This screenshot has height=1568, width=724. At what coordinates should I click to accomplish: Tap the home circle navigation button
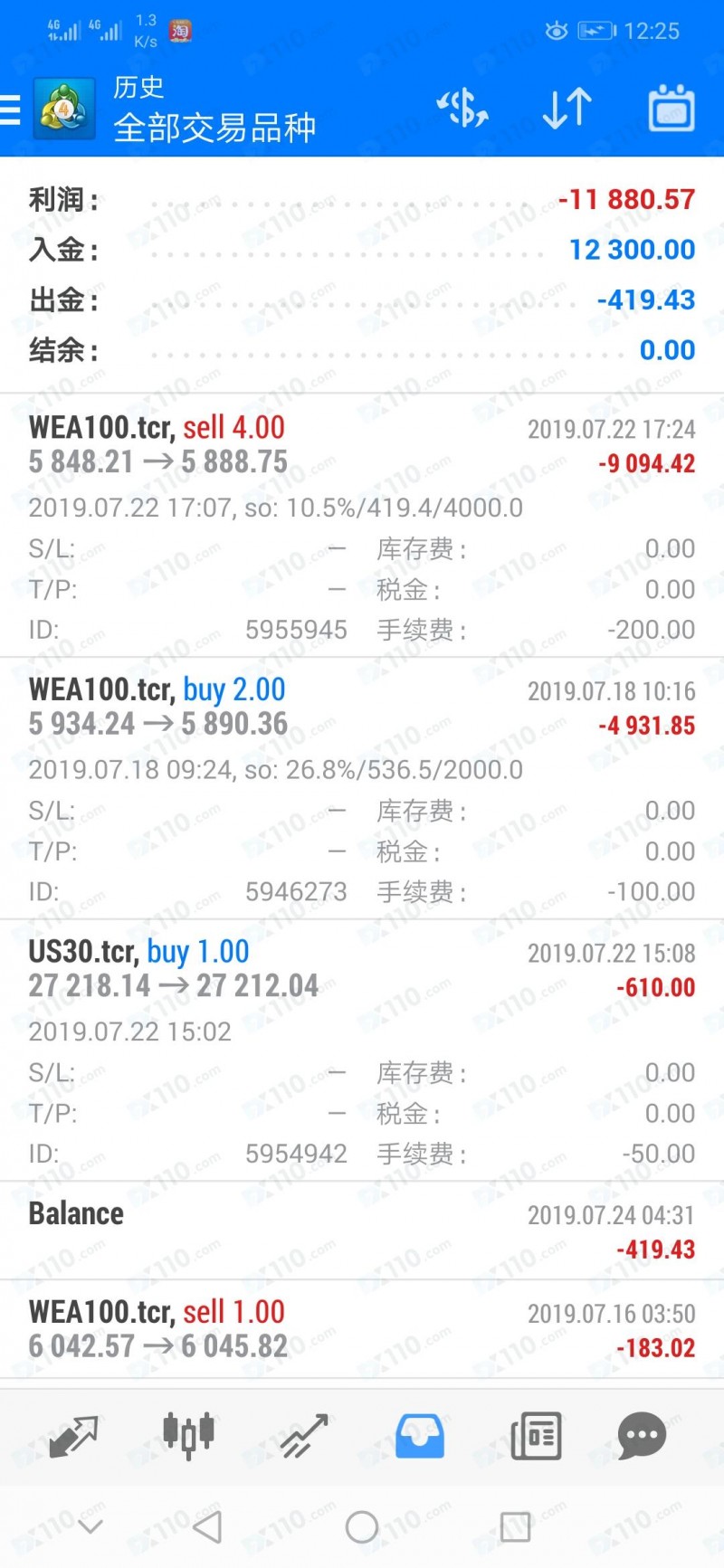[x=360, y=1526]
